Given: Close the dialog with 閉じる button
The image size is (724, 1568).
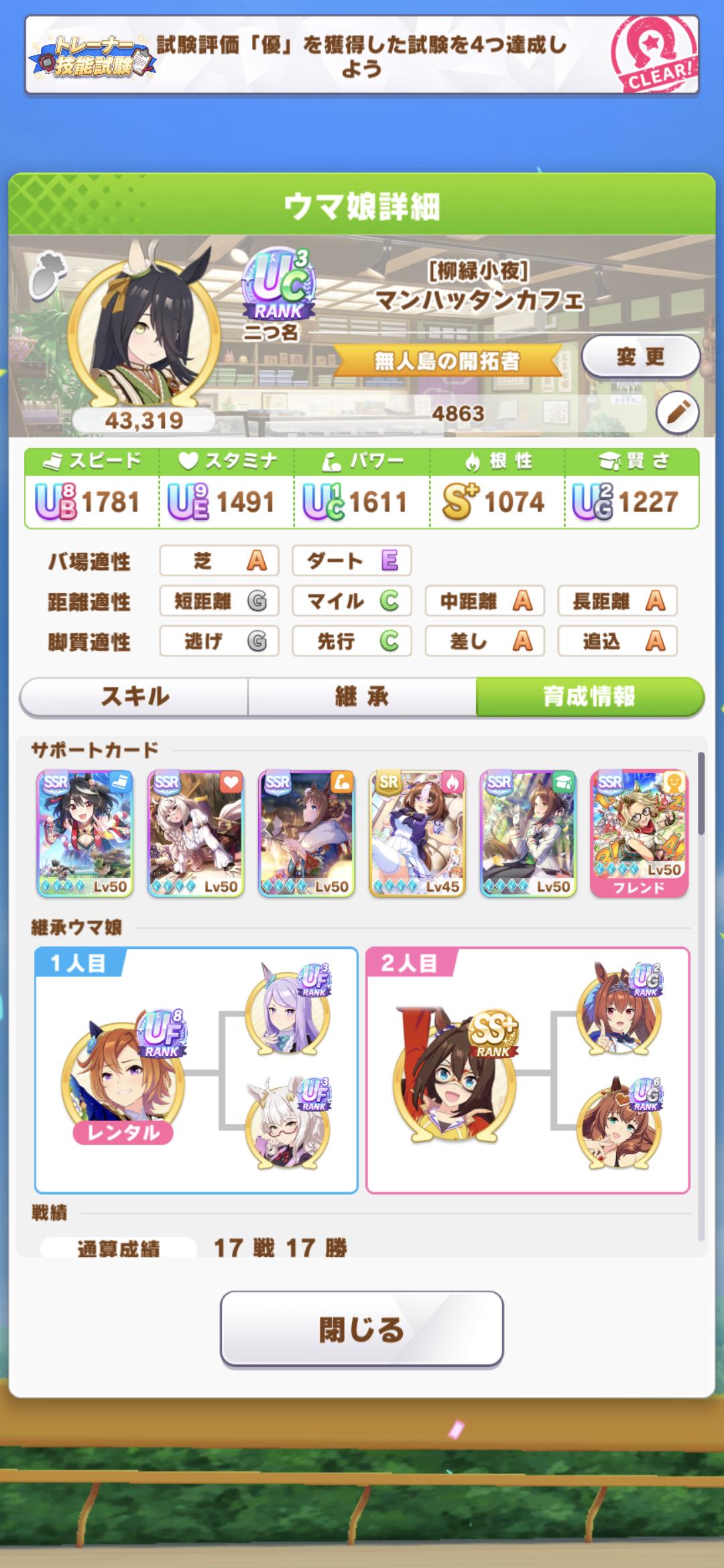Looking at the screenshot, I should click(362, 1329).
